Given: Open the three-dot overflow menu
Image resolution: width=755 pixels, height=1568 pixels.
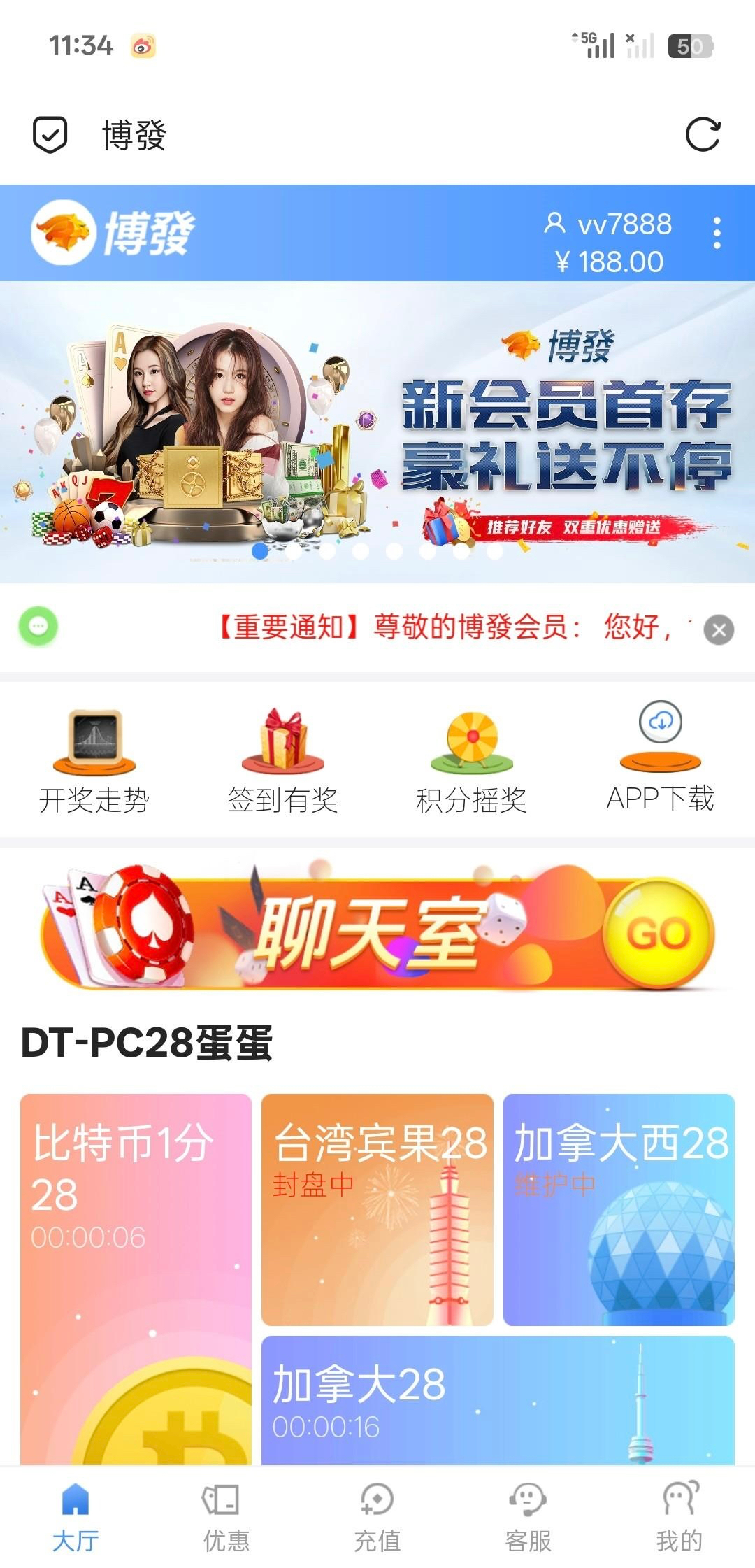Looking at the screenshot, I should coord(717,233).
